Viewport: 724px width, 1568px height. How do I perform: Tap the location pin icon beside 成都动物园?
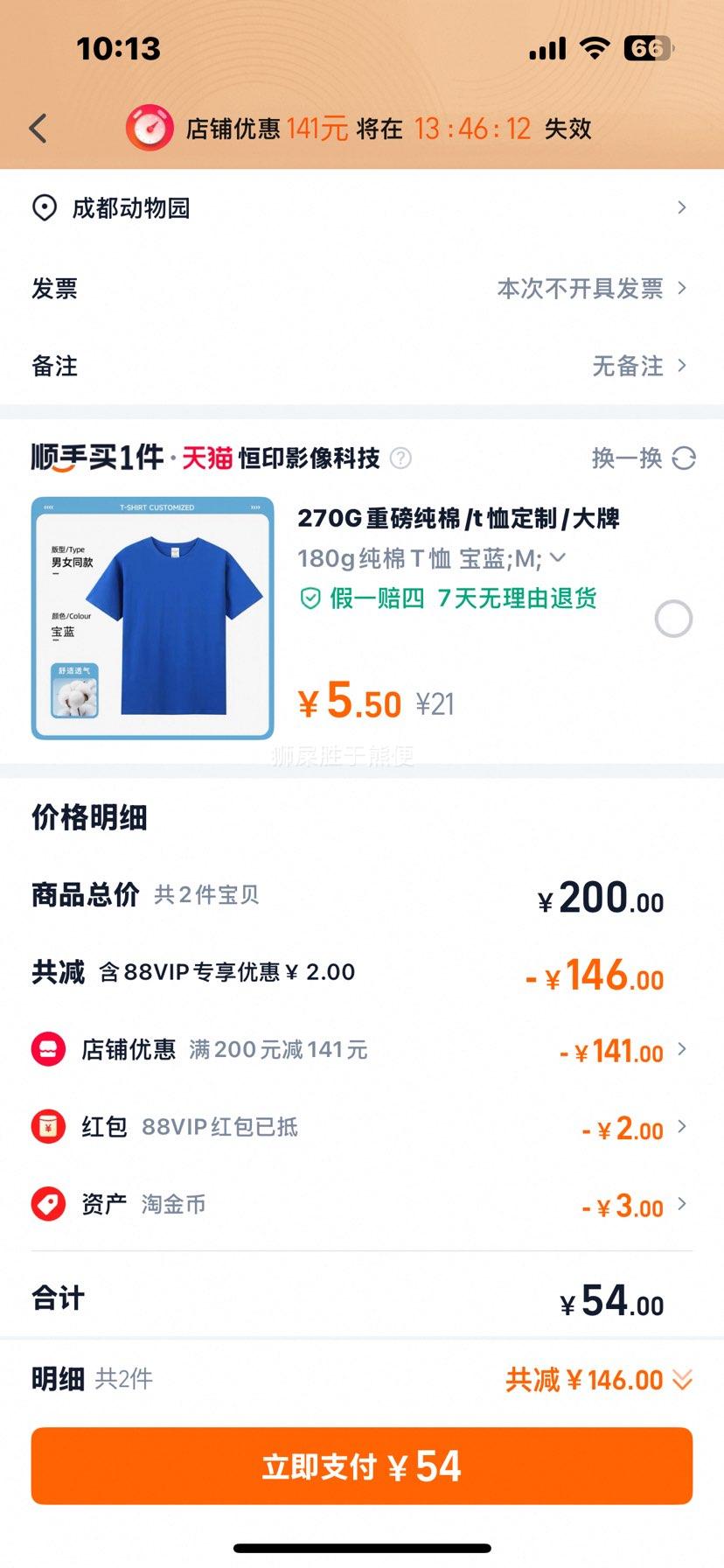click(44, 207)
